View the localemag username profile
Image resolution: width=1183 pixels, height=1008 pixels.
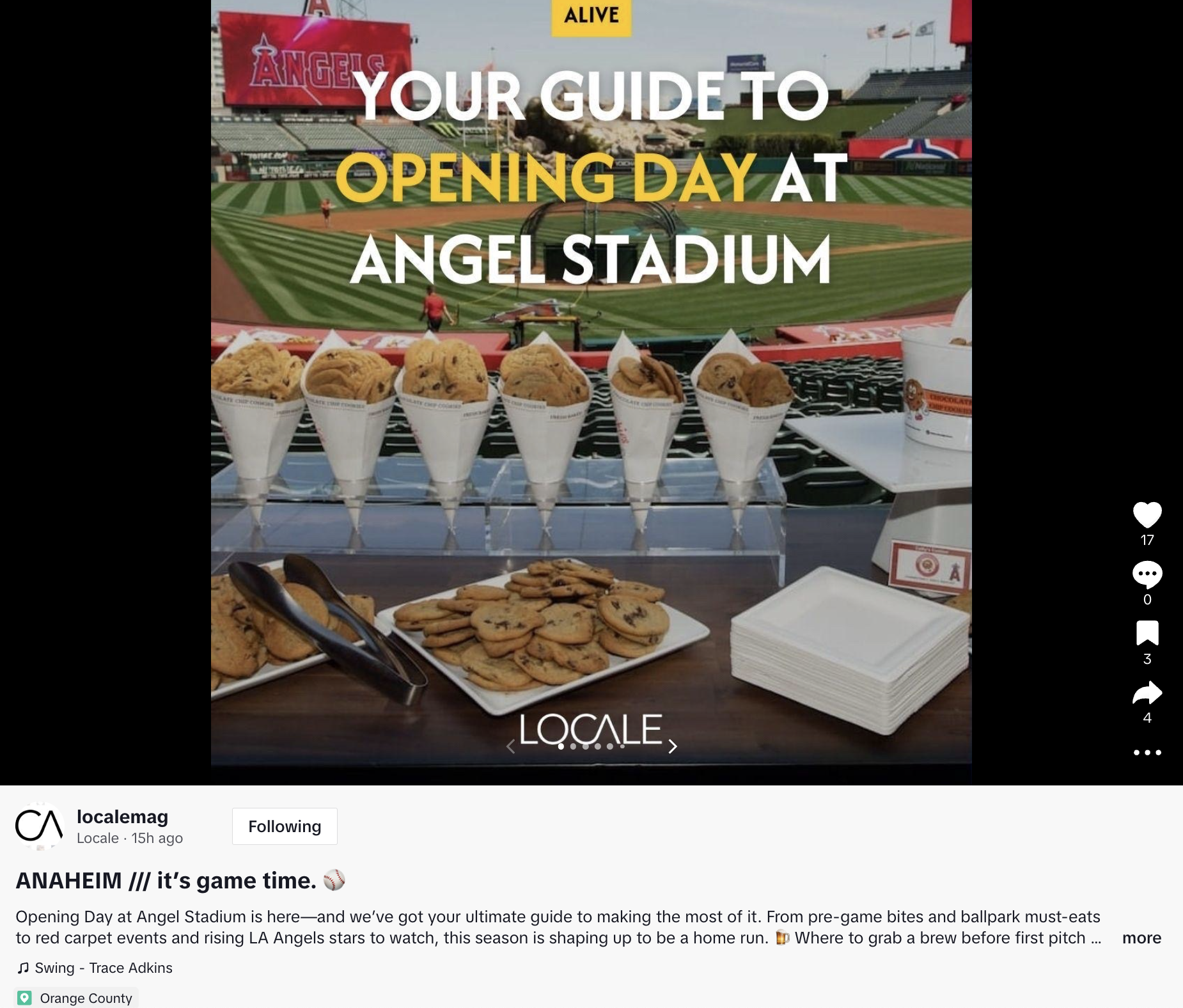pos(122,817)
